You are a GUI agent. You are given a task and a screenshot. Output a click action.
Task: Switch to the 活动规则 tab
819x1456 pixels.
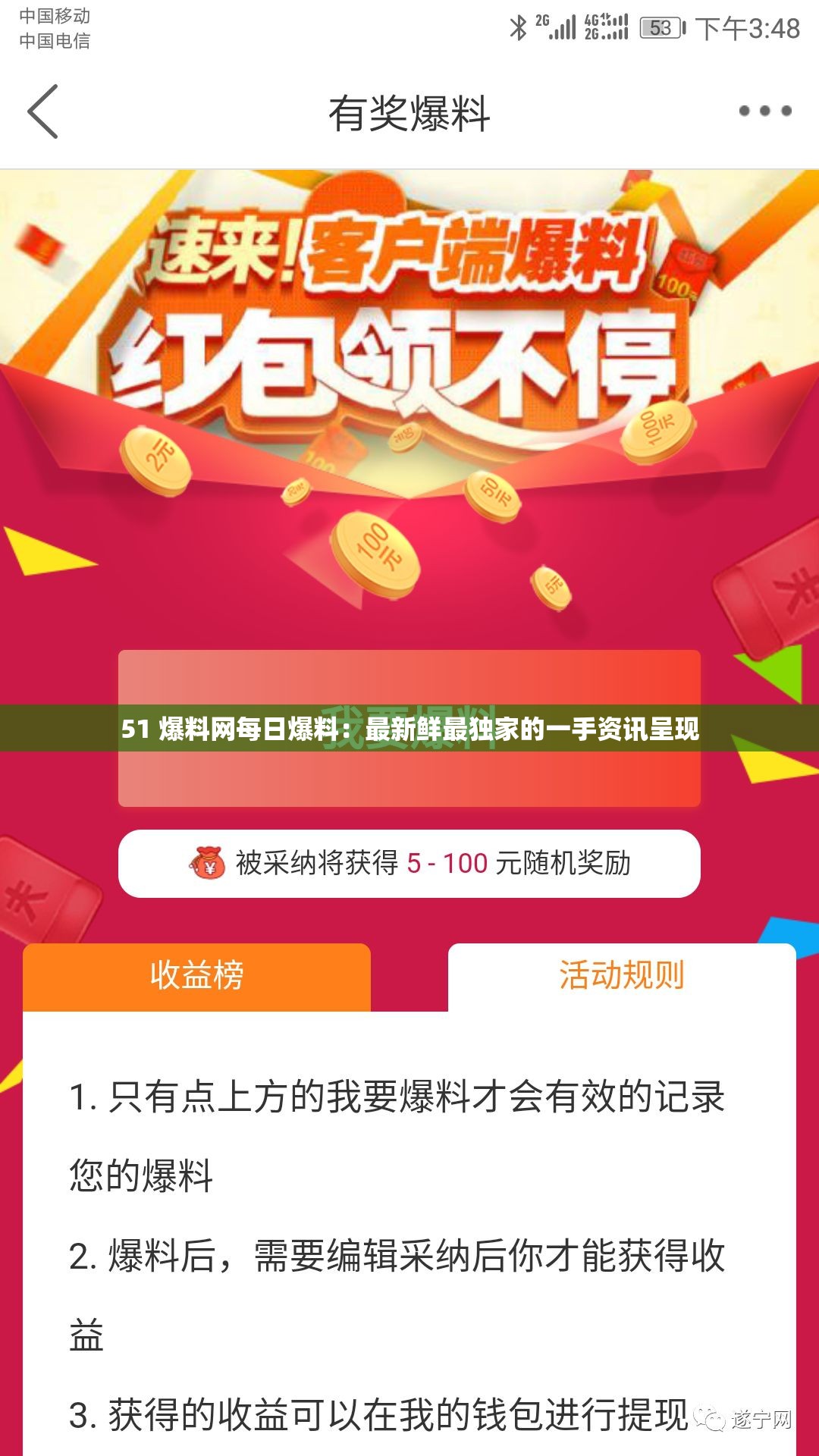pos(622,977)
